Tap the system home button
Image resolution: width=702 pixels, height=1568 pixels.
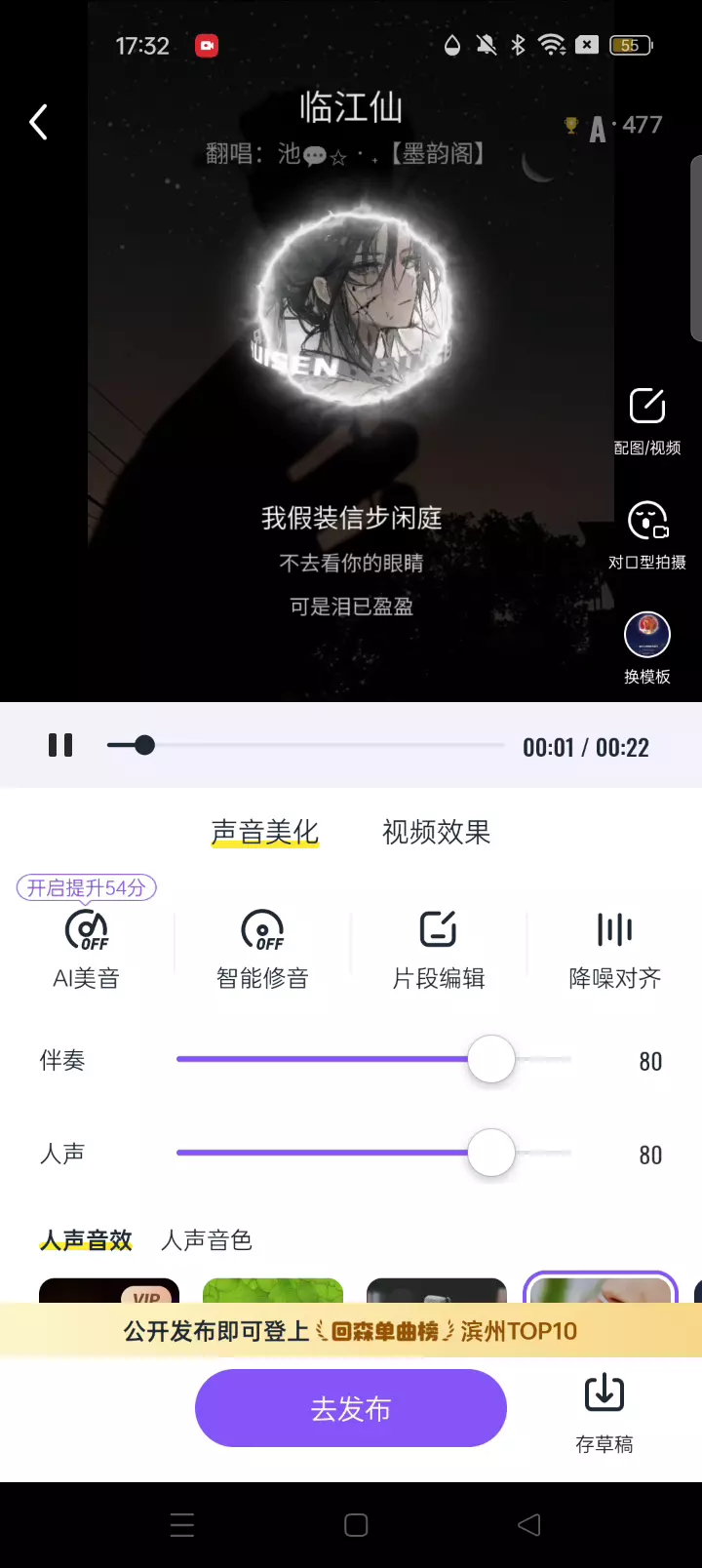356,1525
